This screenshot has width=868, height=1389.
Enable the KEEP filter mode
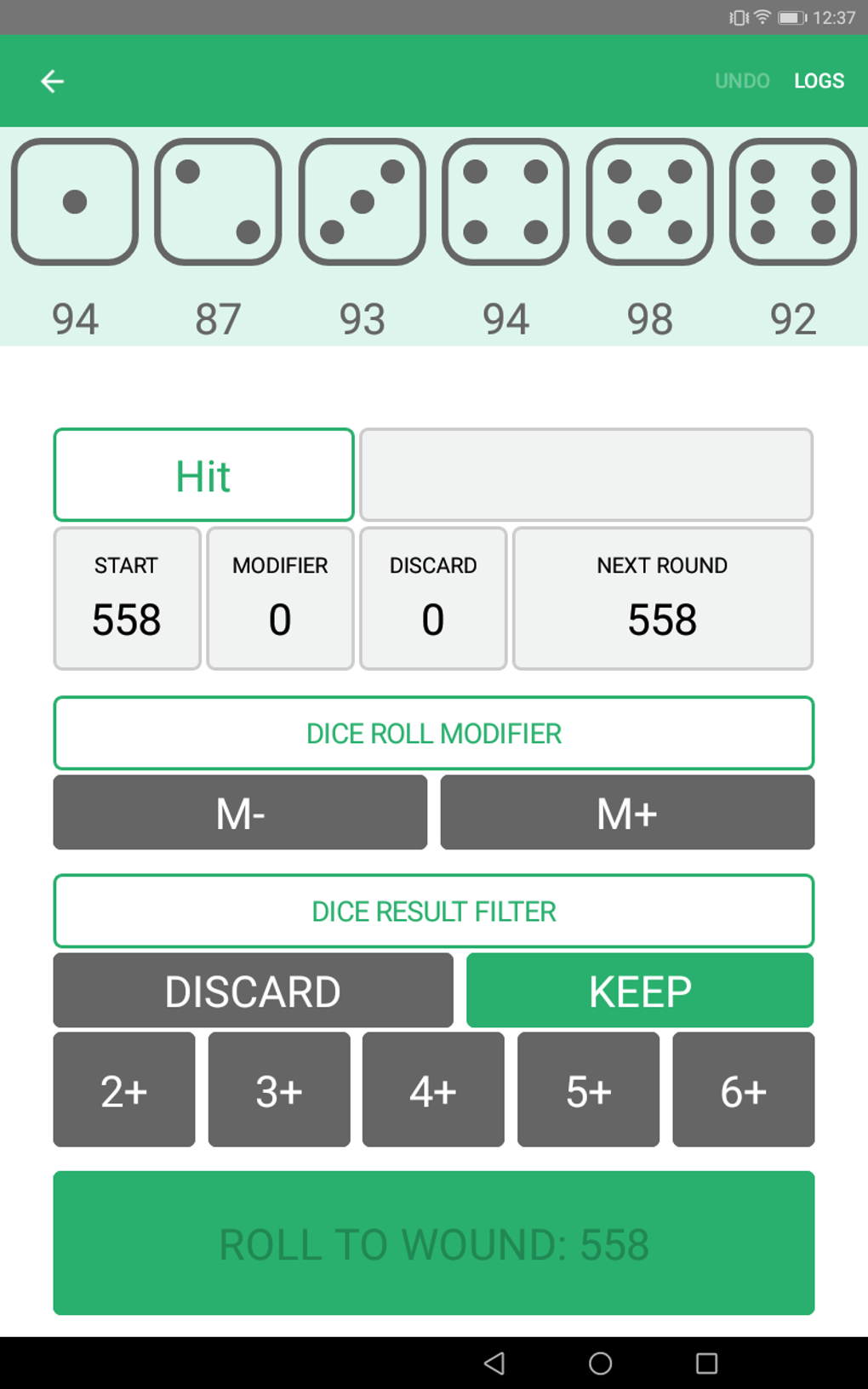pyautogui.click(x=639, y=990)
